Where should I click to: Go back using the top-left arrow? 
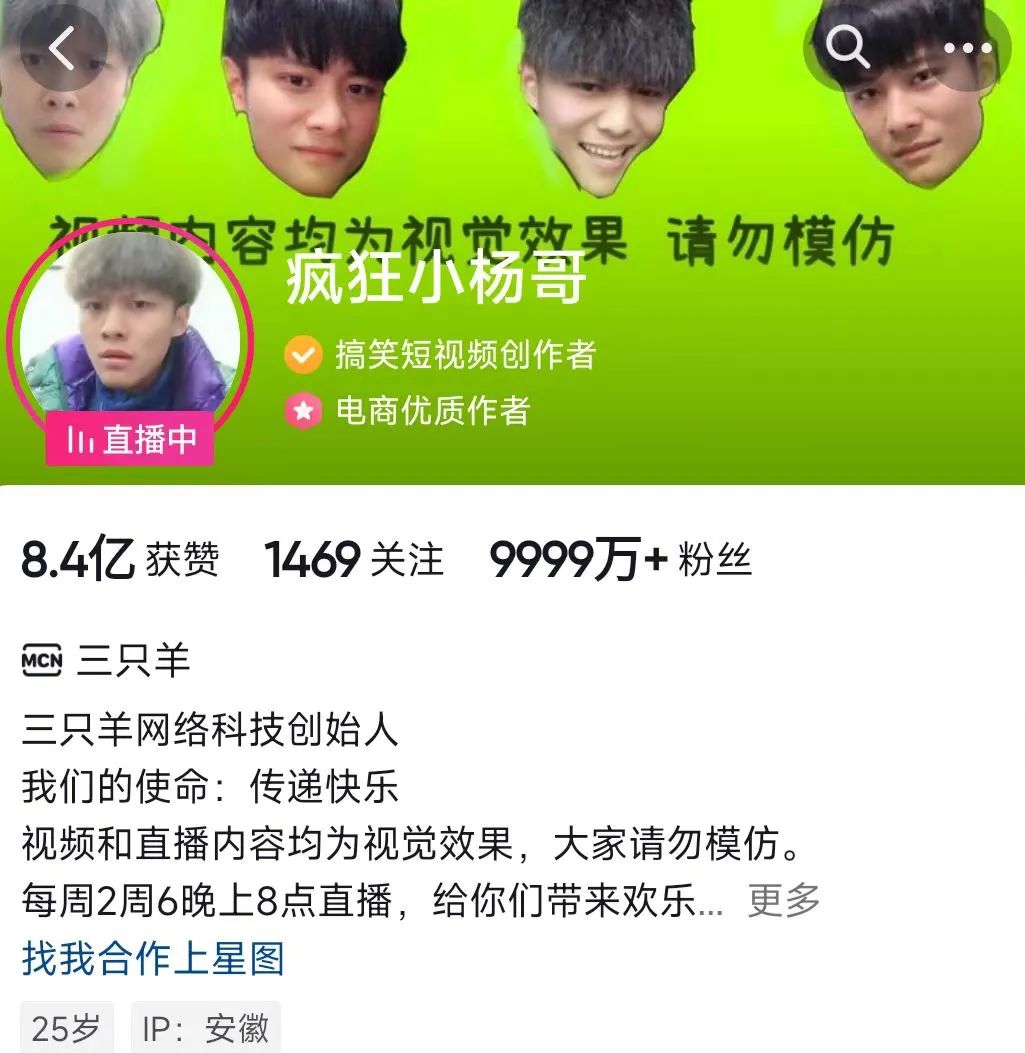pyautogui.click(x=63, y=49)
